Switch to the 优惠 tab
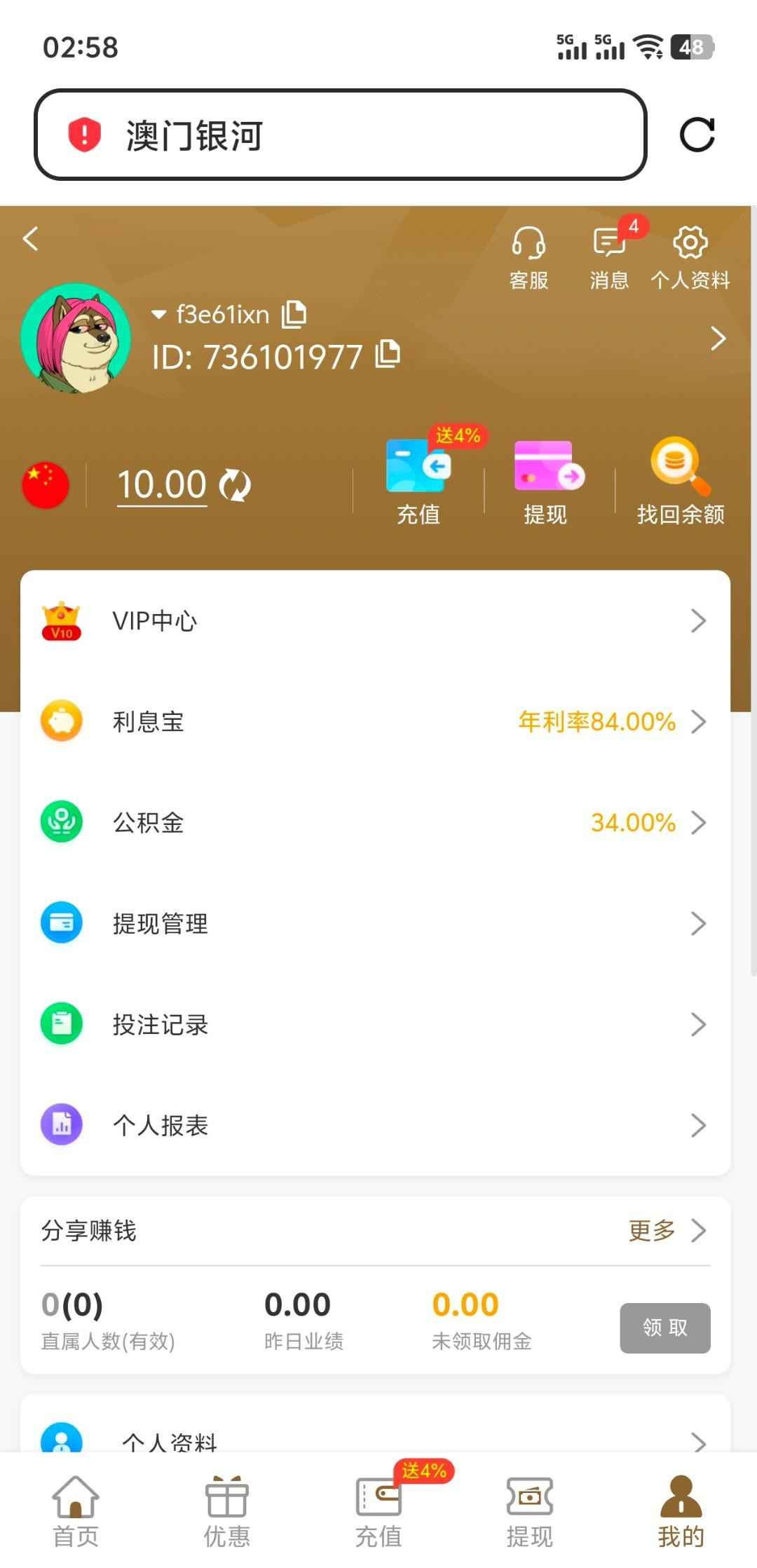 pyautogui.click(x=227, y=1511)
